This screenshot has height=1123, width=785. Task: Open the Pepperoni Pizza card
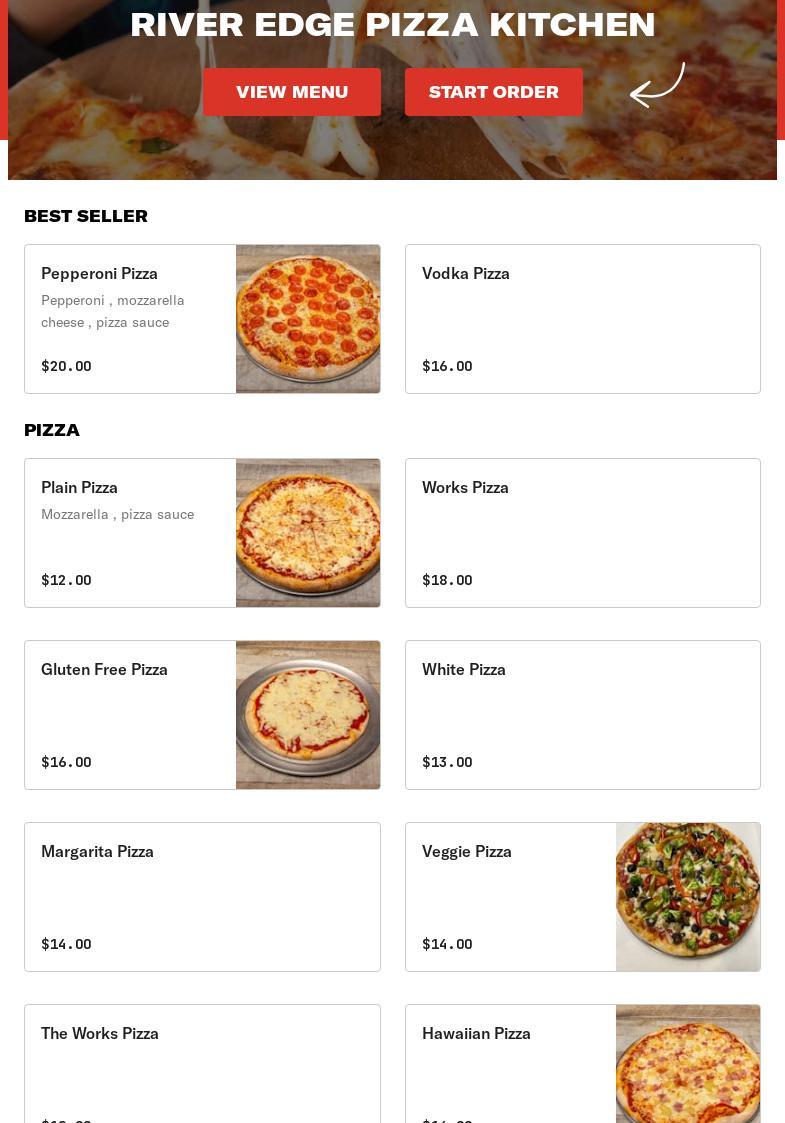tap(202, 319)
